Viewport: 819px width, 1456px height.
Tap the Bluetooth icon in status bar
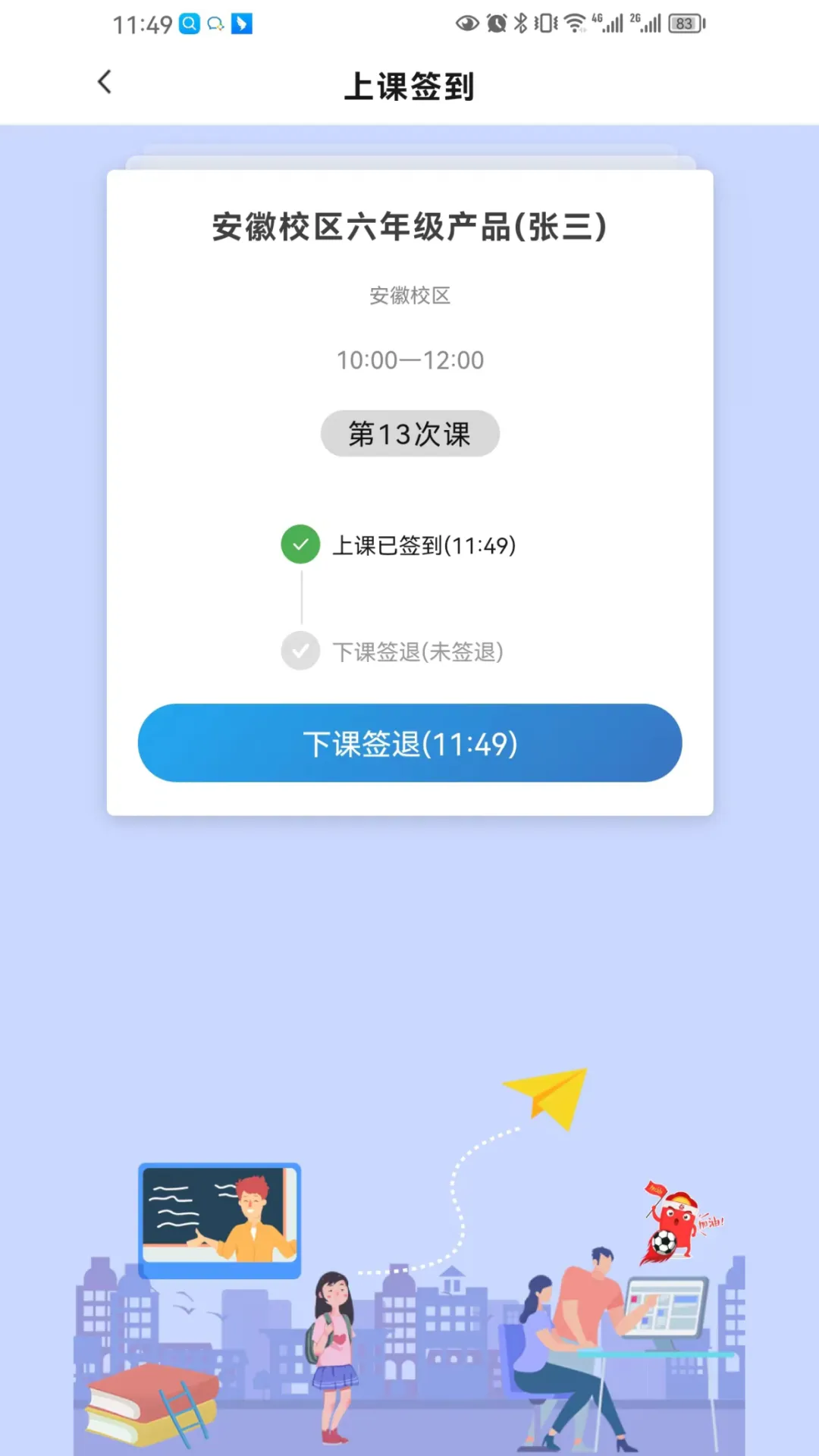coord(519,23)
